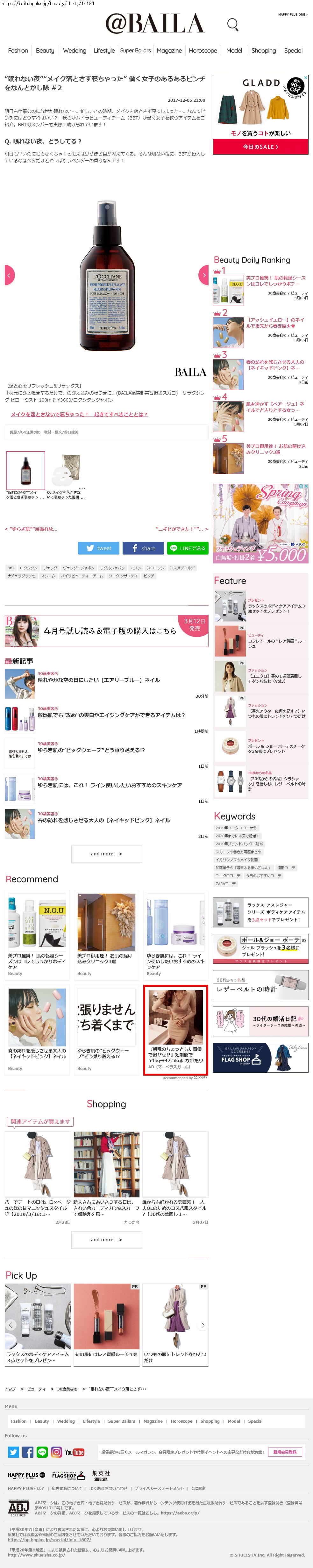This screenshot has width=313, height=1568.
Task: Send article with LINE button
Action: [187, 548]
